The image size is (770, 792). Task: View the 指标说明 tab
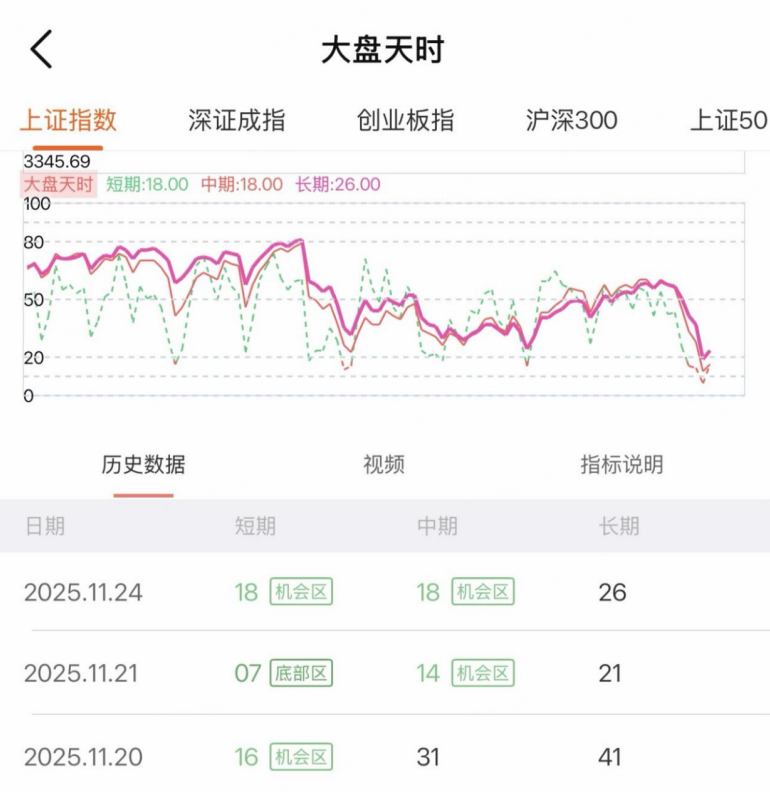point(621,464)
